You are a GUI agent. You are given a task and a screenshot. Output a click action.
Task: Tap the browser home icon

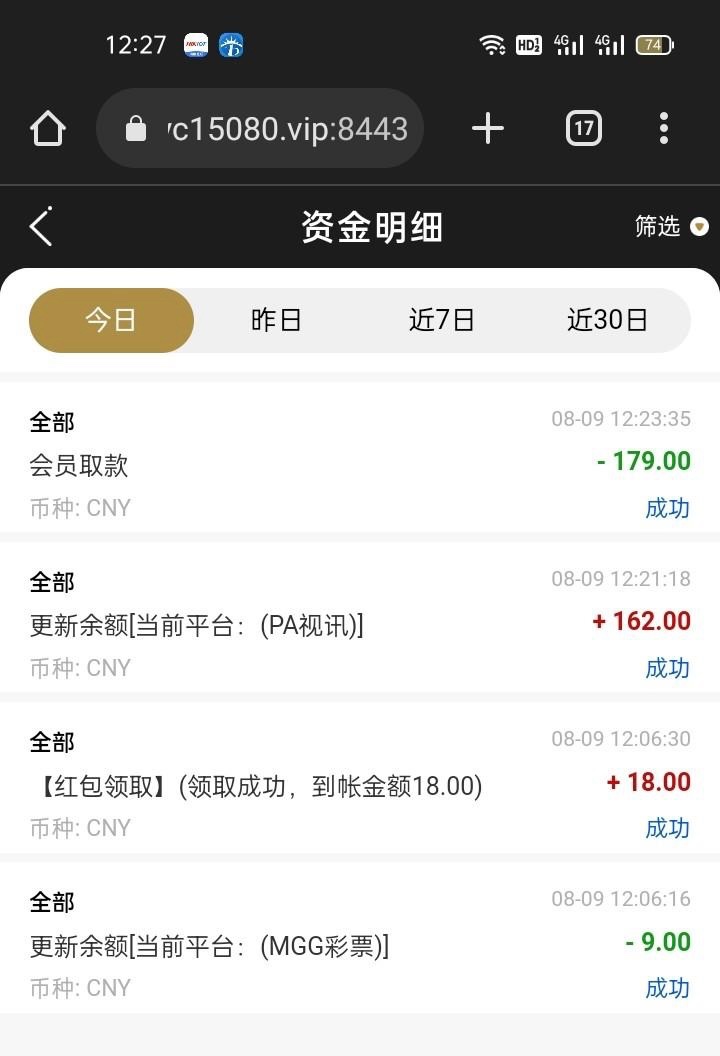pyautogui.click(x=47, y=128)
